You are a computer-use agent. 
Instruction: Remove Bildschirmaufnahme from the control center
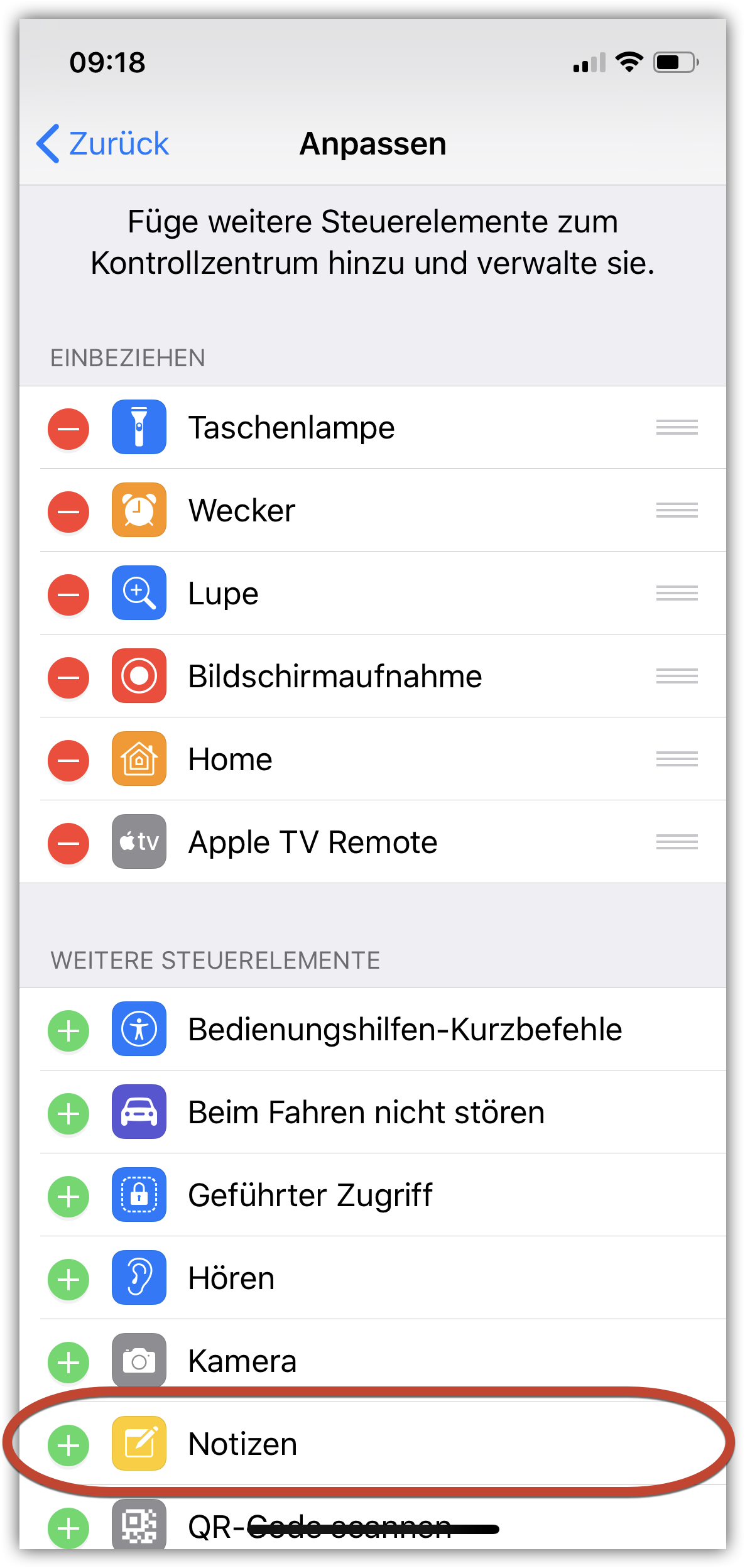point(68,677)
